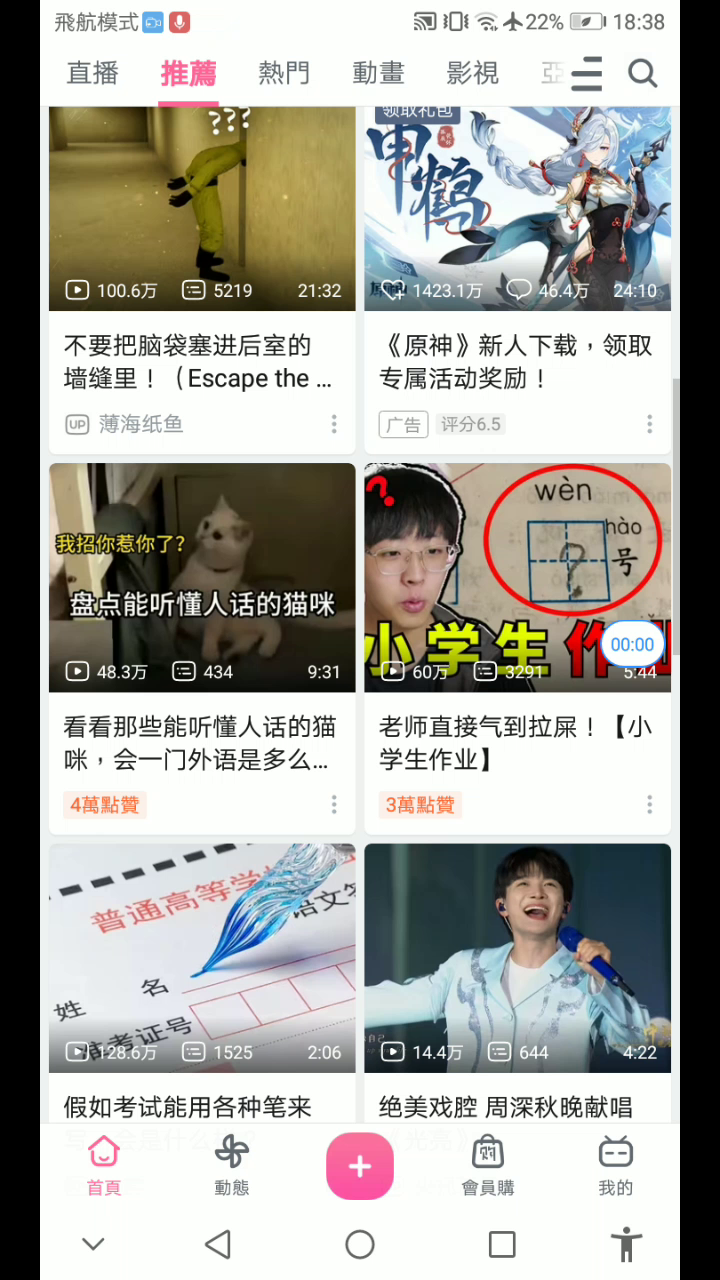This screenshot has width=720, height=1280.
Task: Expand the channel list menu icon
Action: (587, 73)
